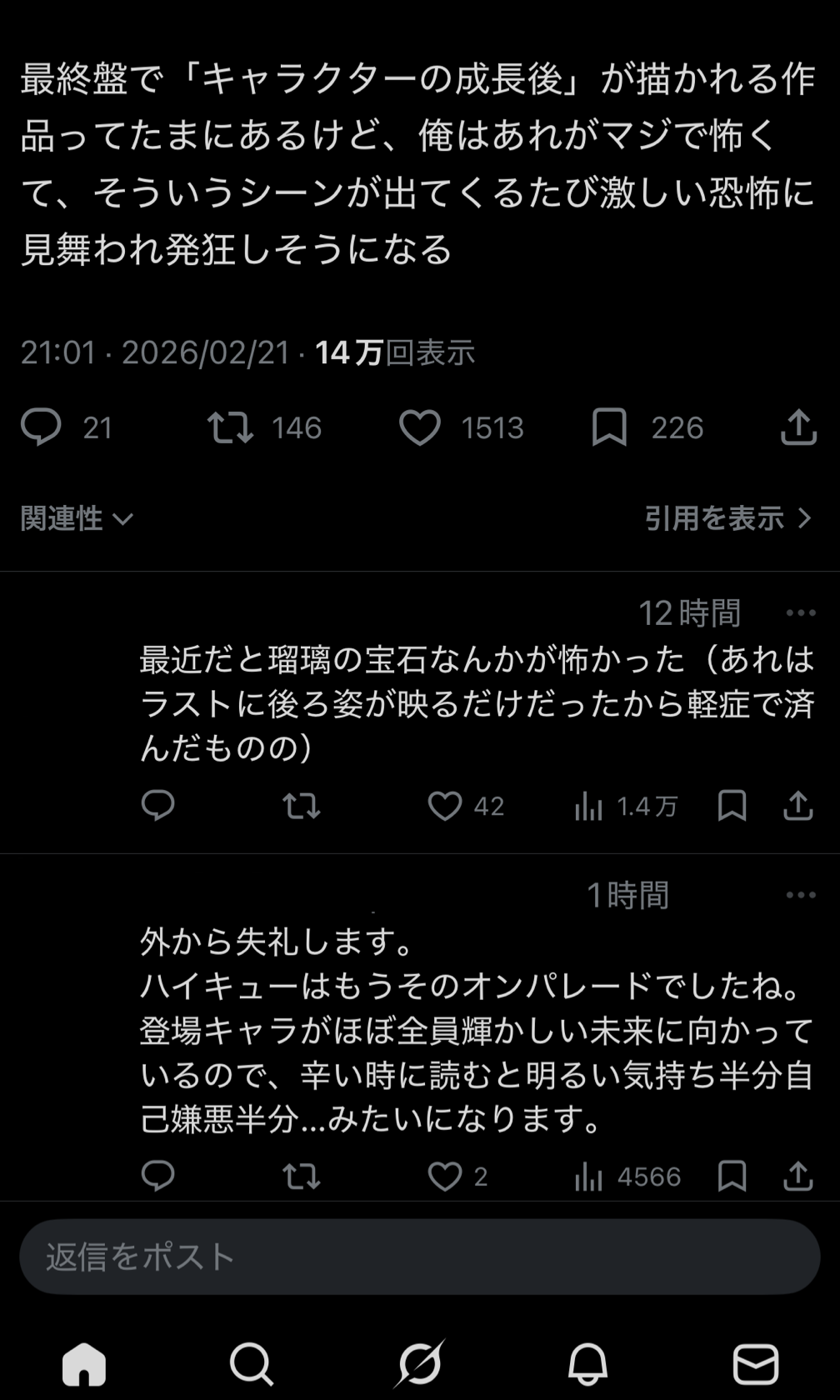Reply to the ハイキュー comment
The width and height of the screenshot is (840, 1400).
(x=157, y=1176)
